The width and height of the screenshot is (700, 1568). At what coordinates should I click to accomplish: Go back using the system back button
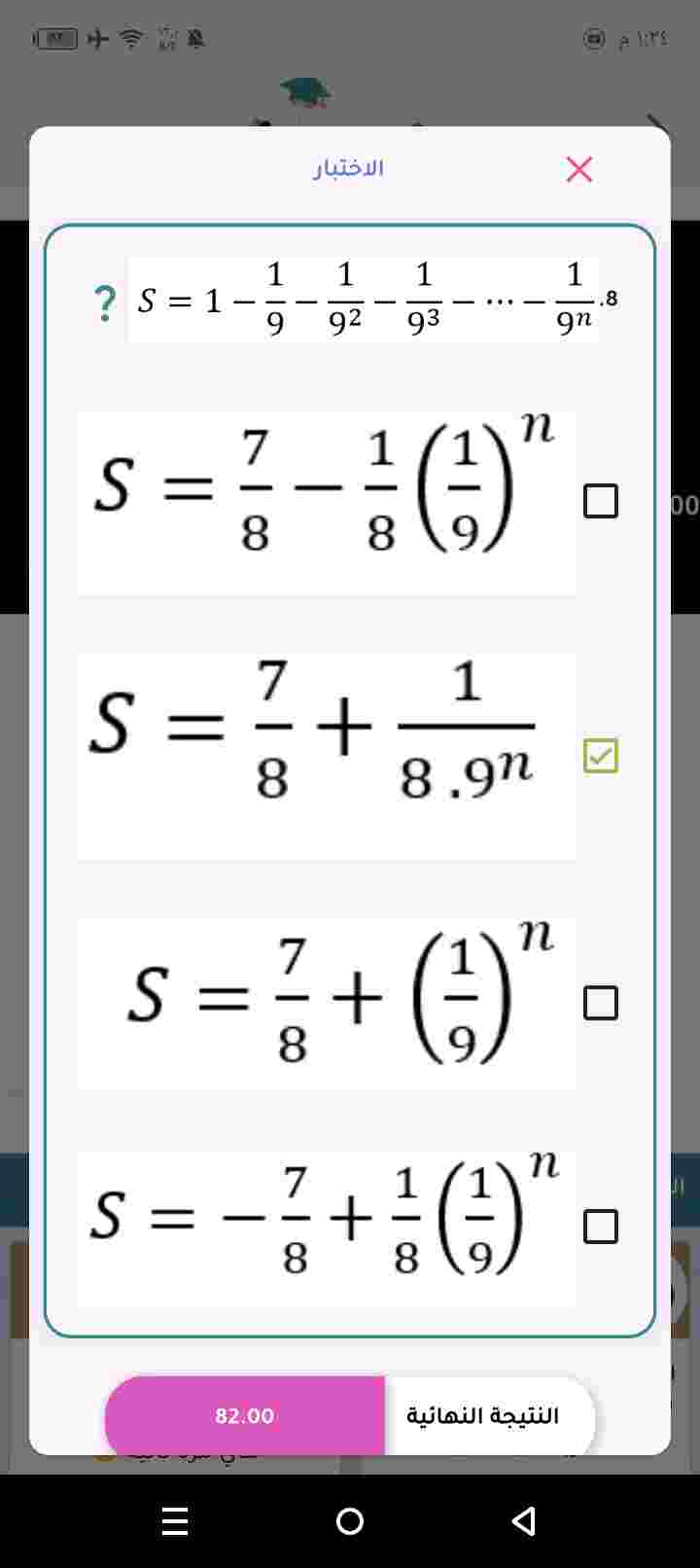click(x=524, y=1520)
